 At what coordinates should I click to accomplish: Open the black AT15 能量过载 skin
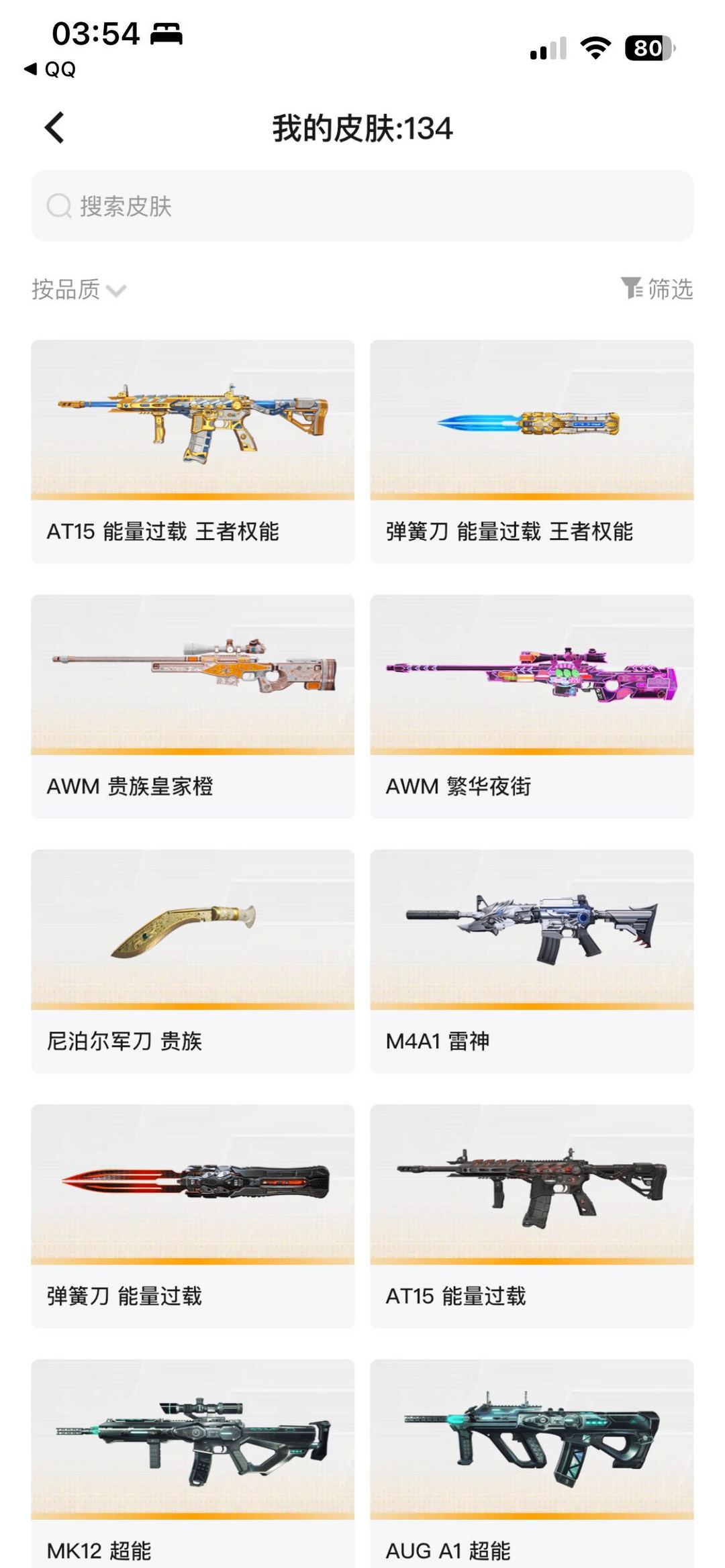pos(532,1216)
